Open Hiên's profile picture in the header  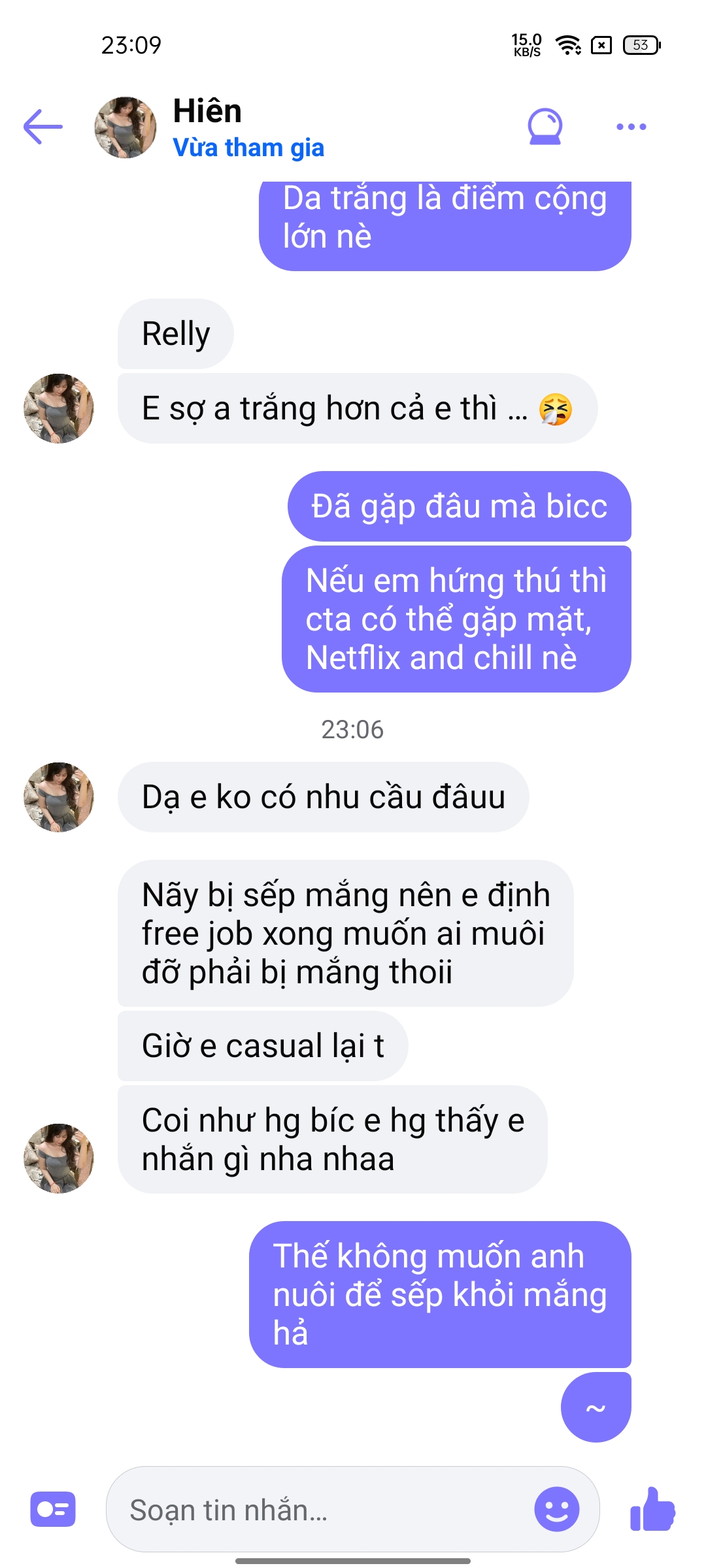[126, 127]
